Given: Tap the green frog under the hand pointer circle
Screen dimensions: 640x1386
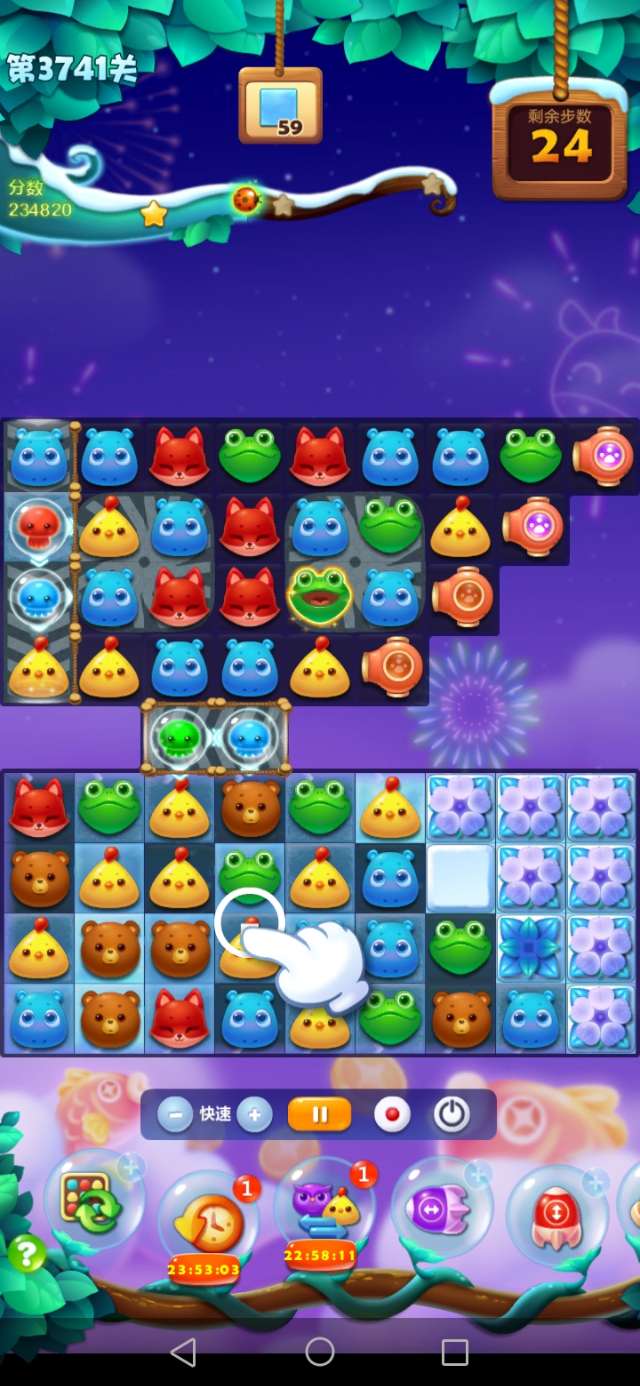Looking at the screenshot, I should [249, 871].
